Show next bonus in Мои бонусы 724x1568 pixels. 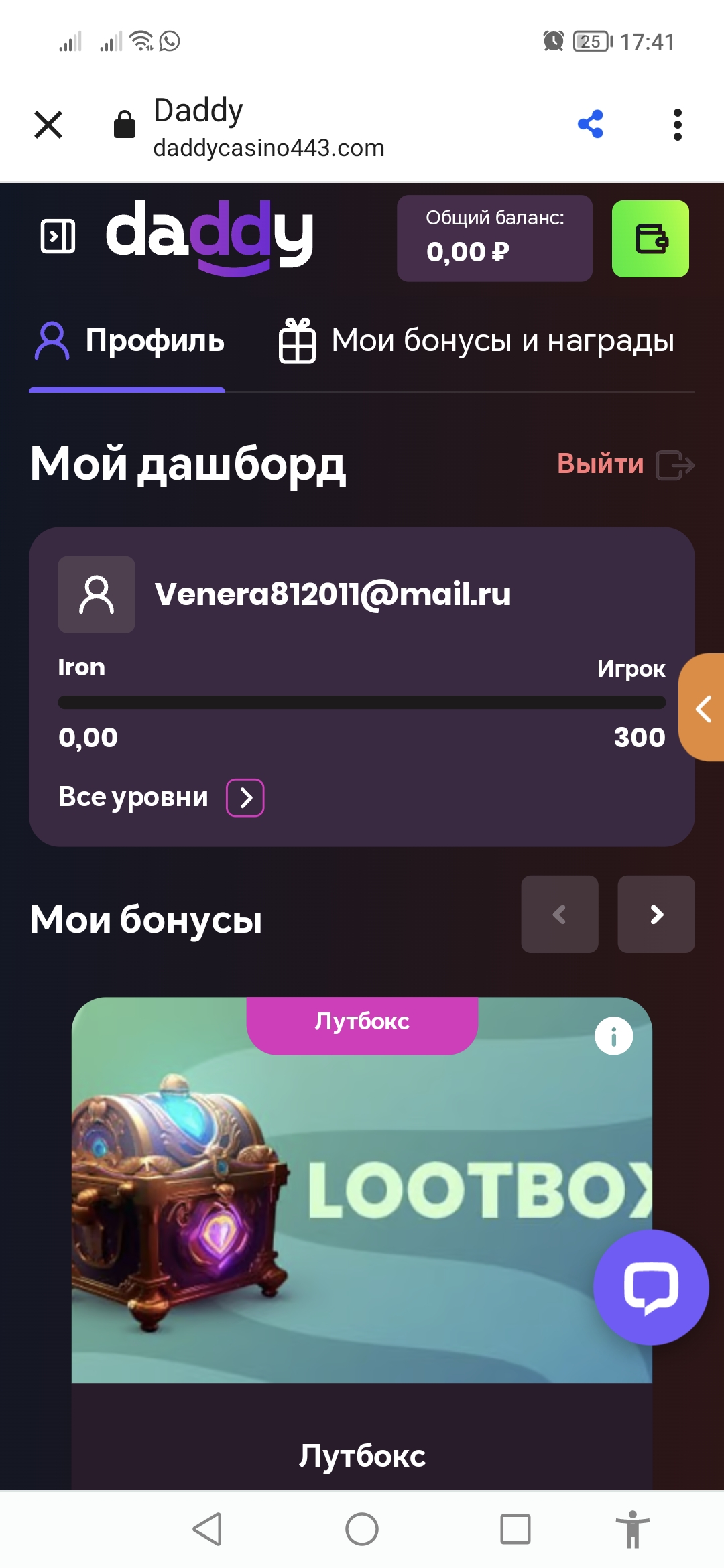[656, 914]
